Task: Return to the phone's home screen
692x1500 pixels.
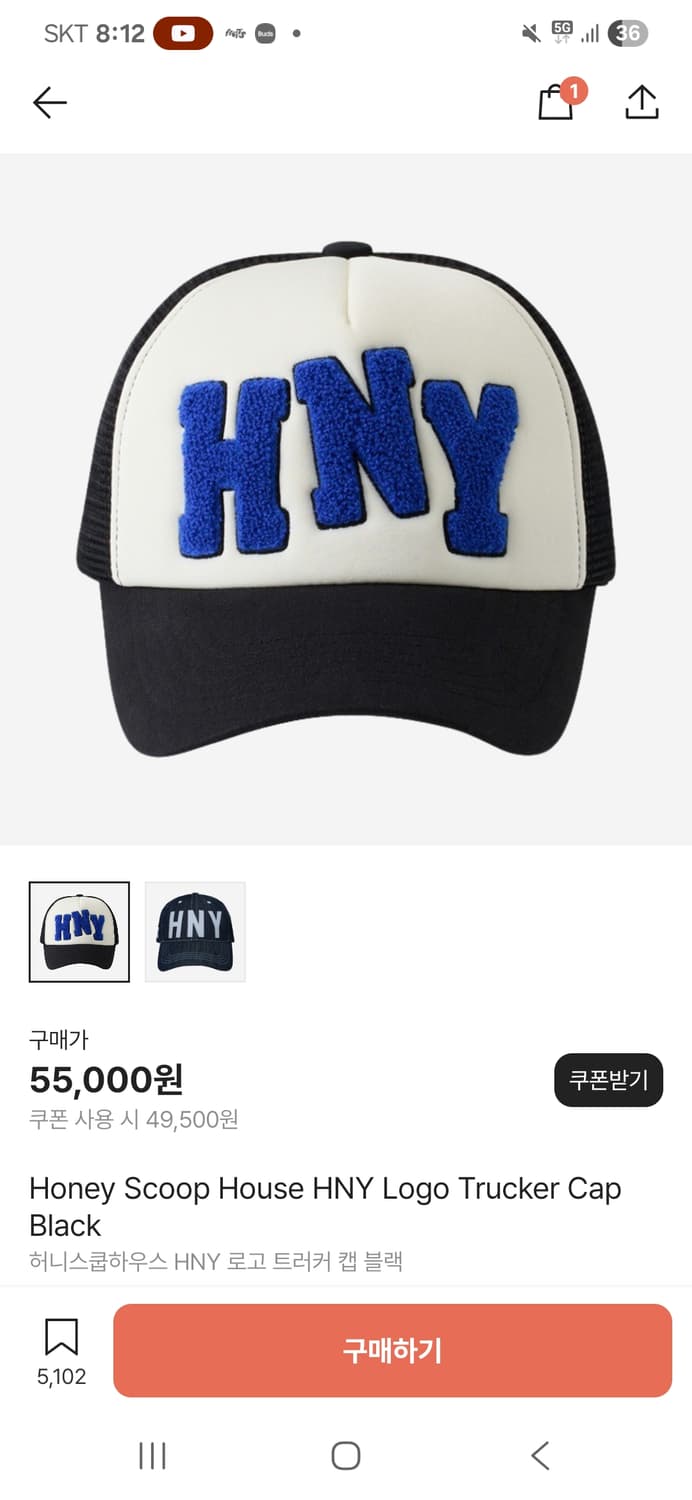Action: pyautogui.click(x=346, y=1456)
